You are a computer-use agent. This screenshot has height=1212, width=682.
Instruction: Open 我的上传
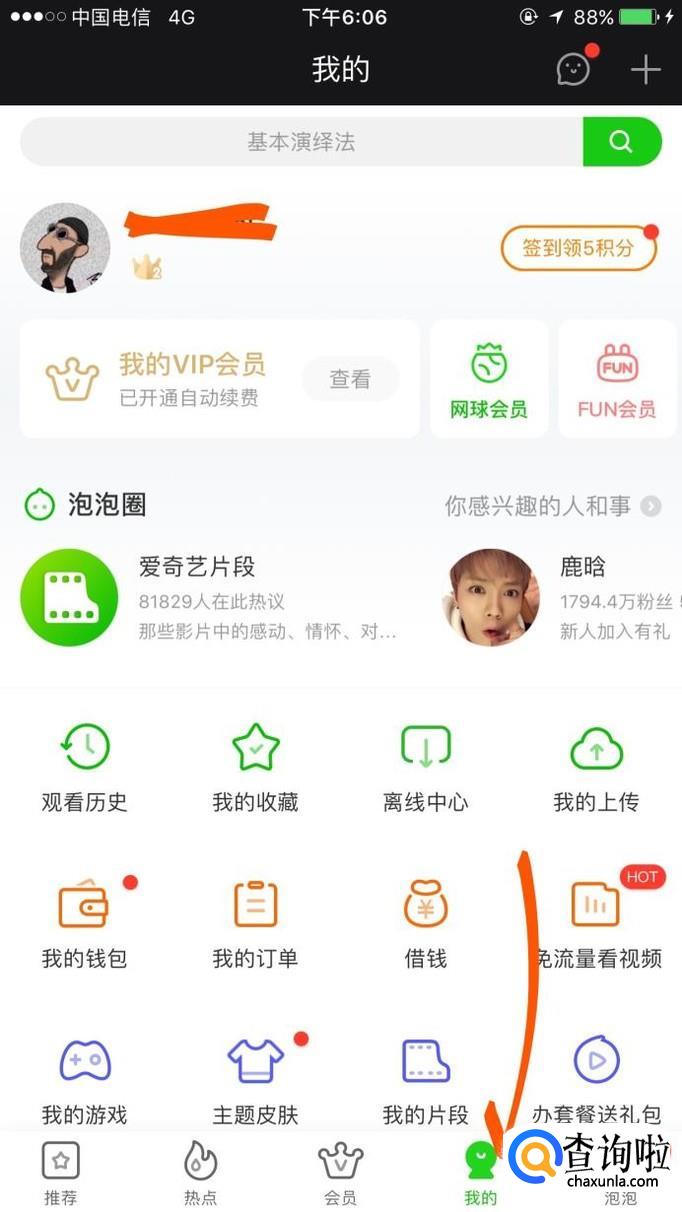pos(596,768)
